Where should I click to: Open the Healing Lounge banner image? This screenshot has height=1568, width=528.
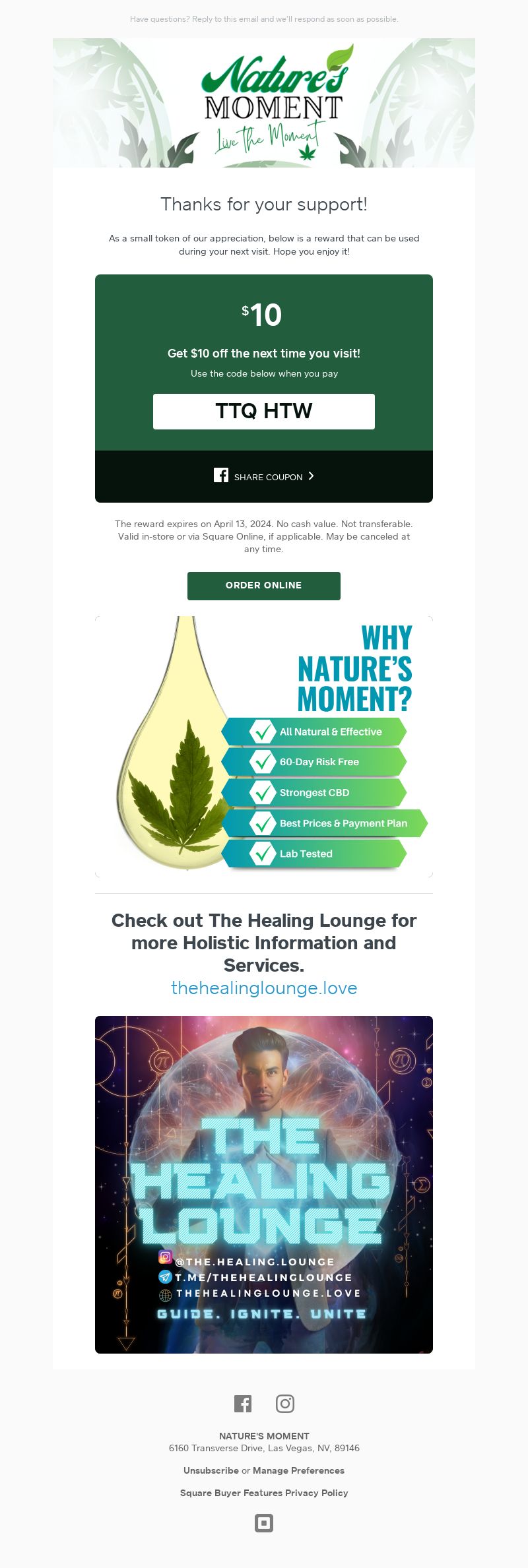264,1184
